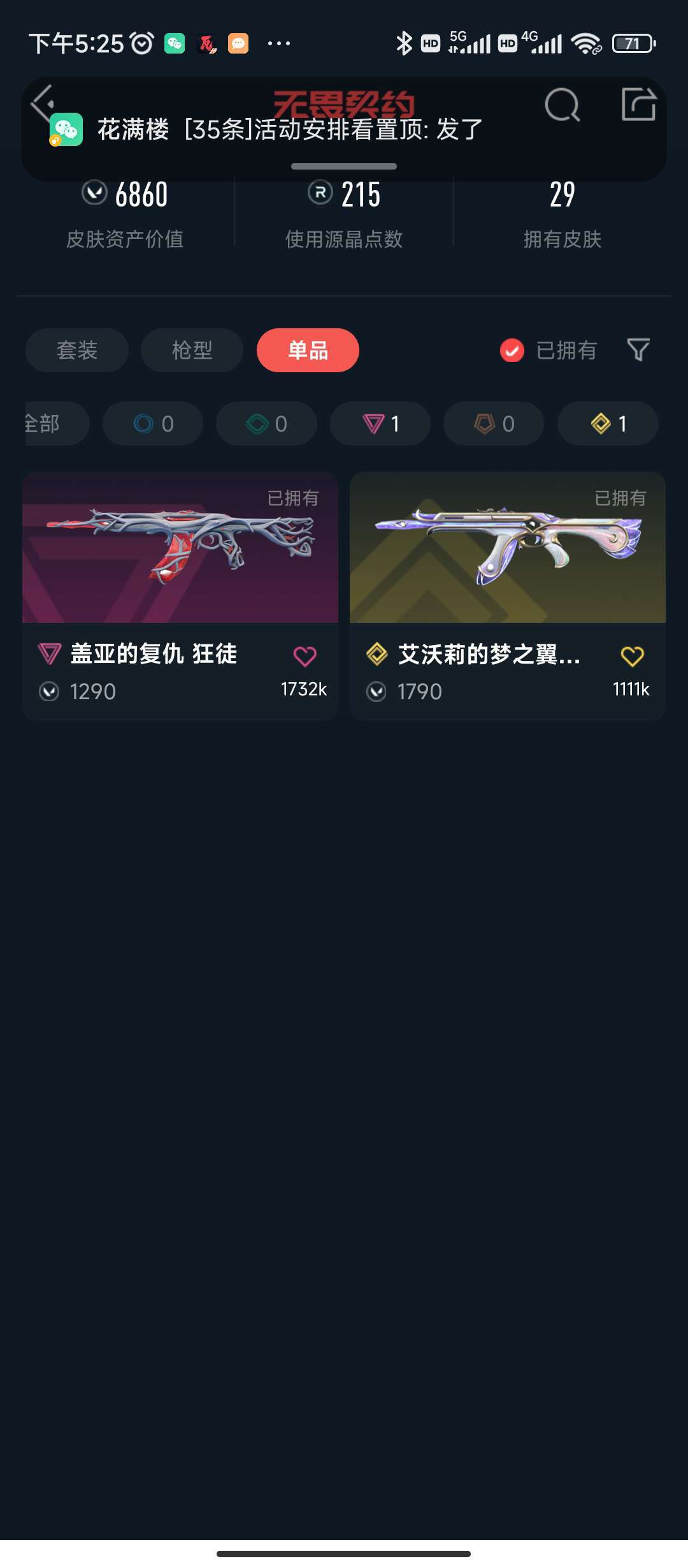This screenshot has width=688, height=1568.
Task: Filter by the green diamond rarity chip
Action: pos(266,423)
